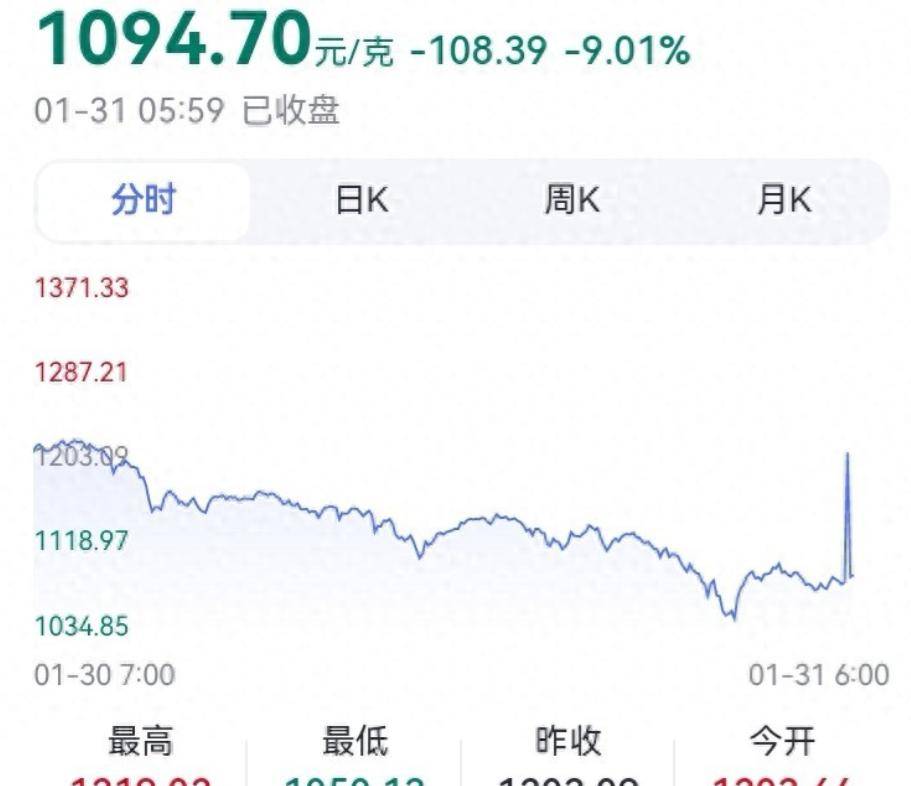Select the 分时 intraday chart tab
The height and width of the screenshot is (786, 911).
pyautogui.click(x=143, y=201)
